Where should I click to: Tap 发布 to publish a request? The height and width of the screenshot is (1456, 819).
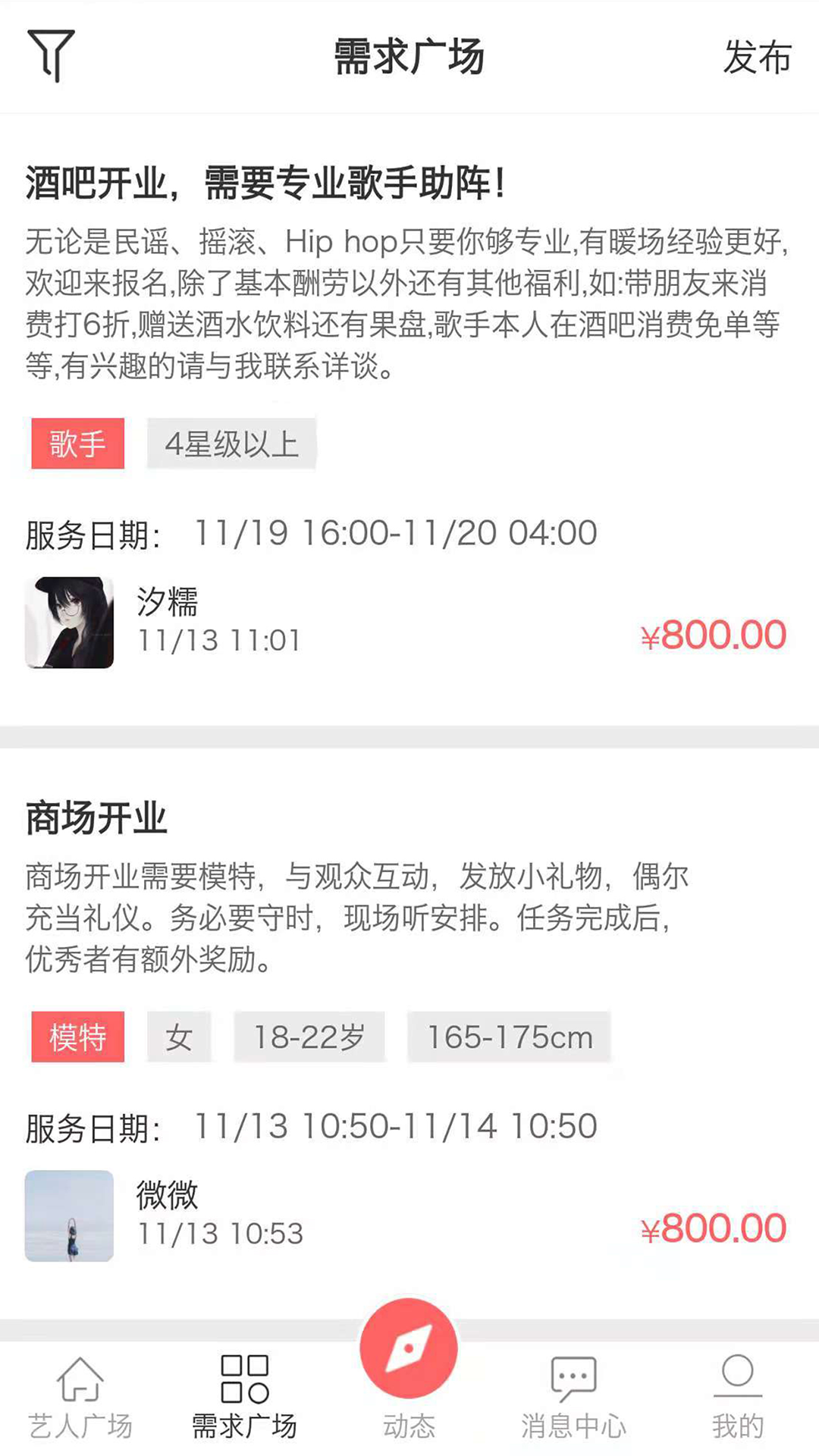tap(757, 57)
